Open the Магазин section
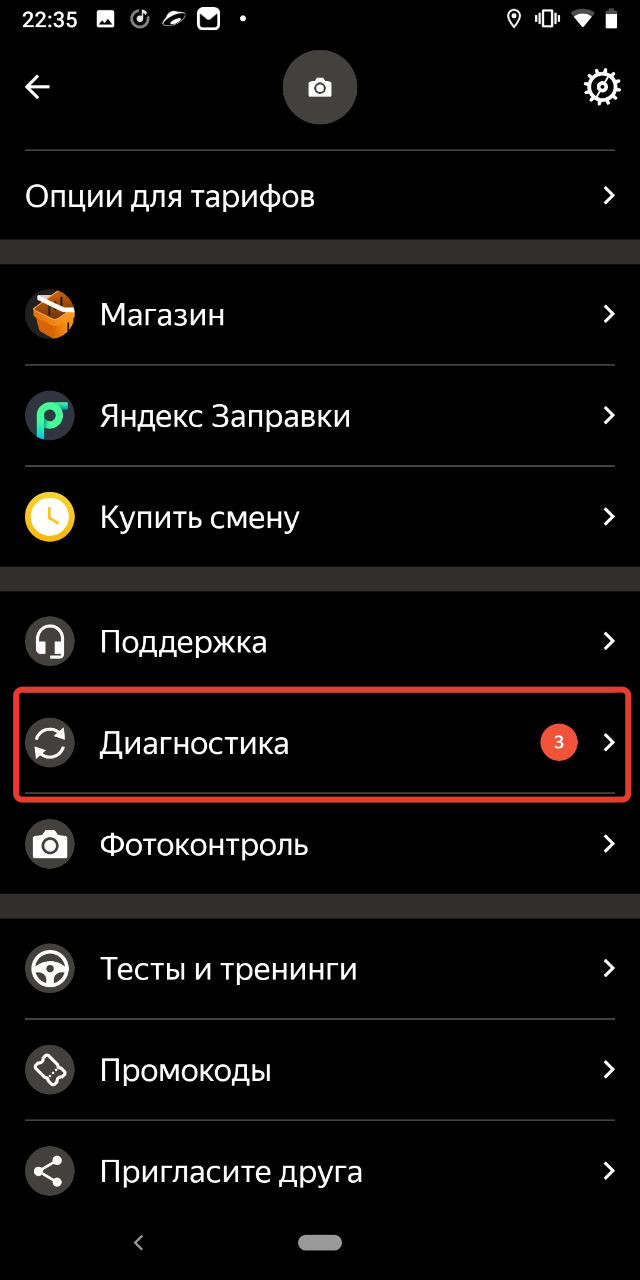This screenshot has width=640, height=1280. [320, 315]
